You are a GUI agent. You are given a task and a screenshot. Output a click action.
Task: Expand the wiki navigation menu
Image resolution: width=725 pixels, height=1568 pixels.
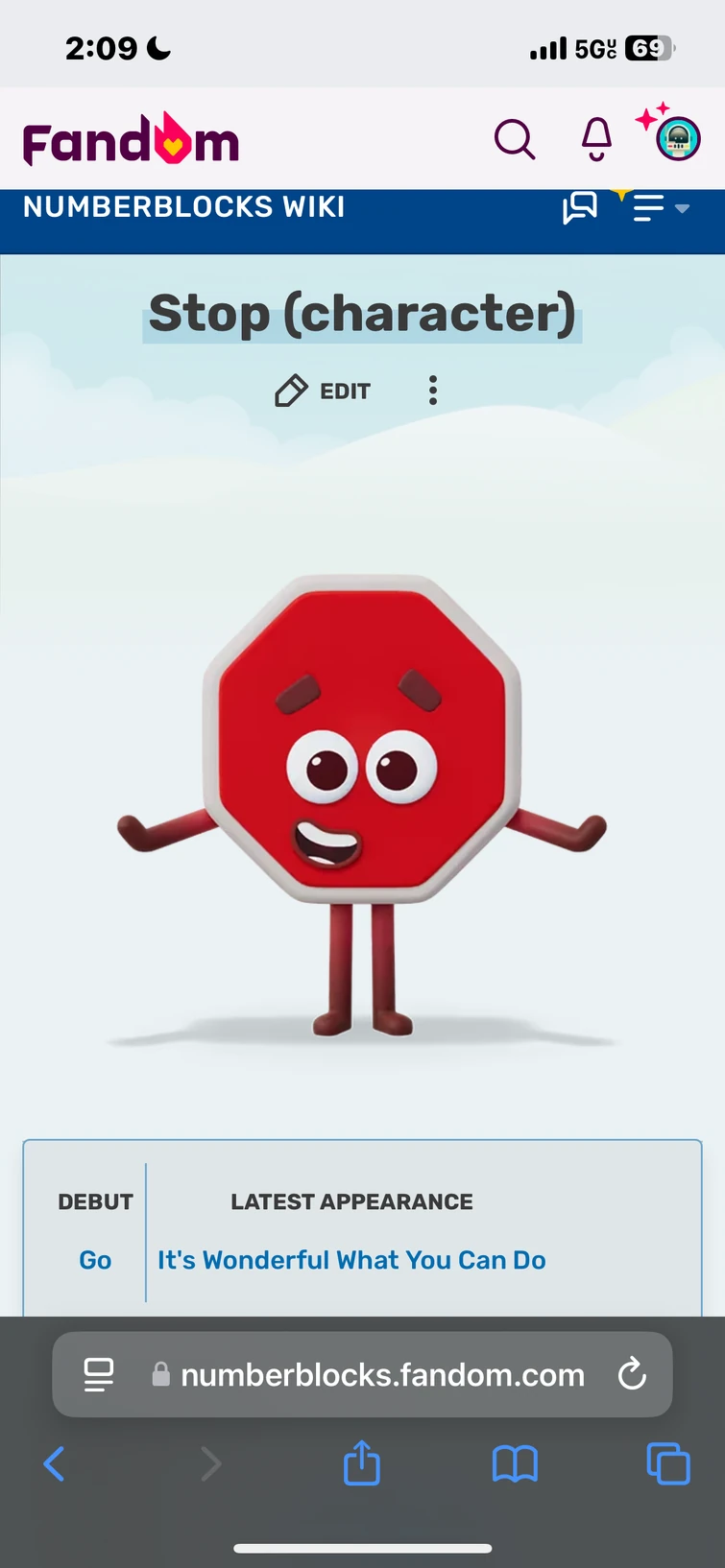[659, 207]
